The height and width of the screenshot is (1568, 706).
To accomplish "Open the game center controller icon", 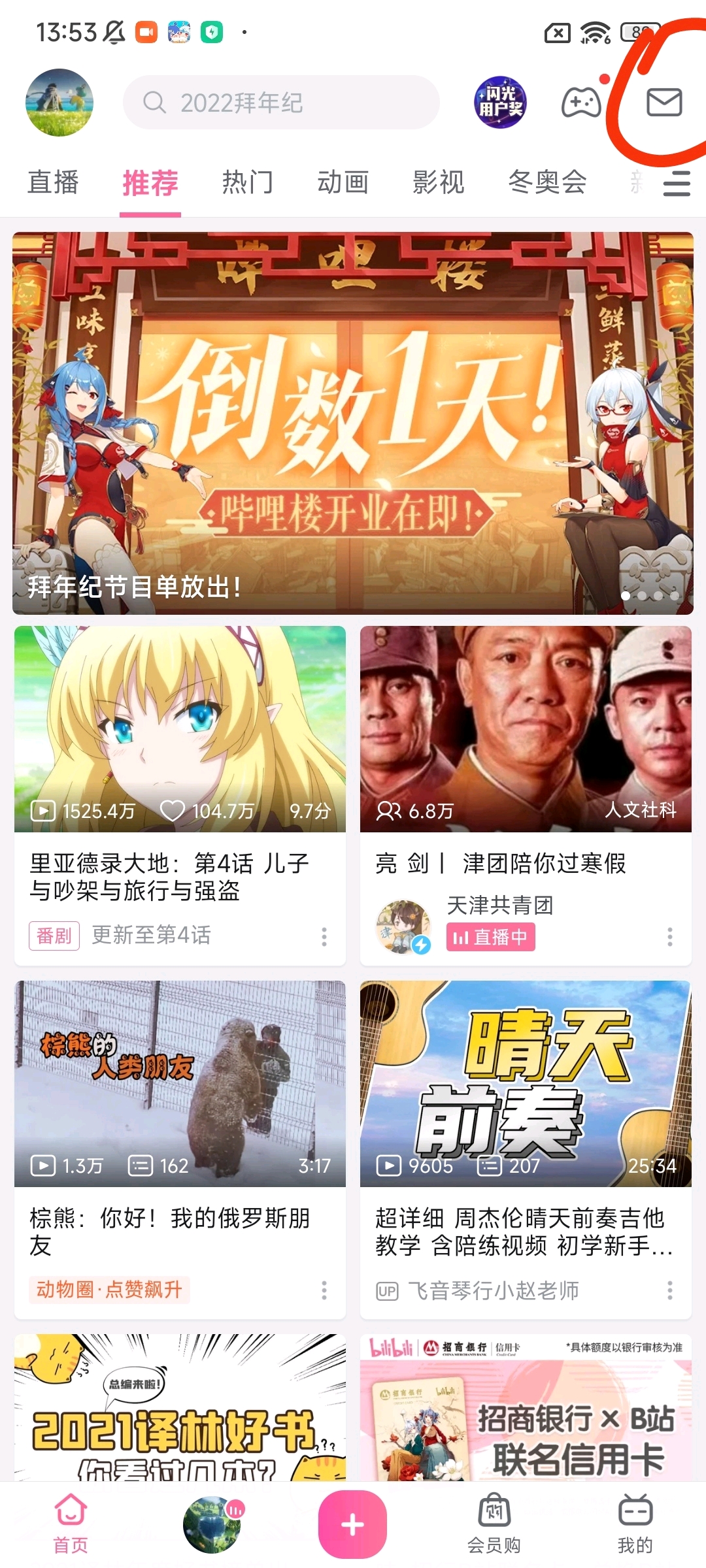I will coord(581,103).
